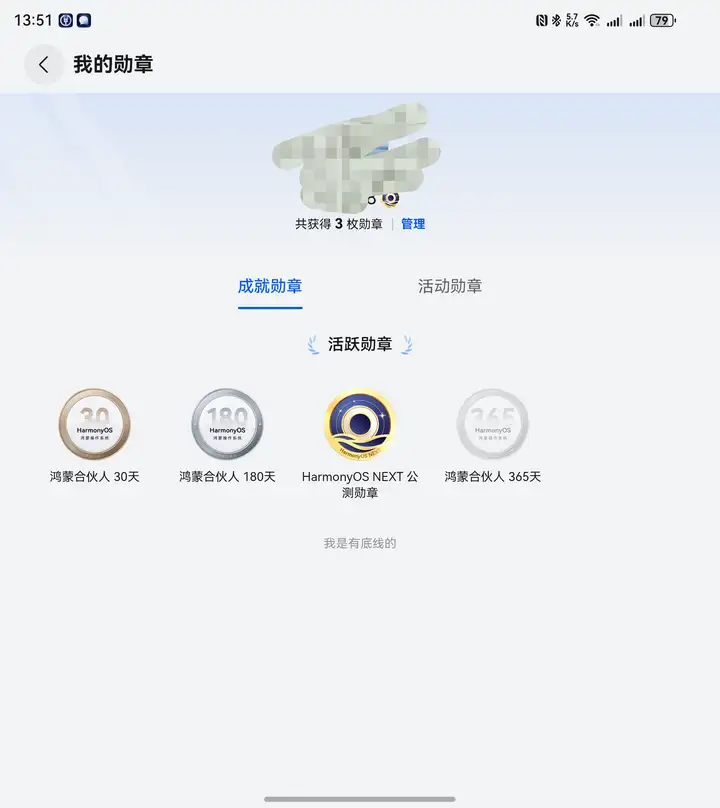
Task: Go back from 我的勋章 page
Action: click(x=44, y=65)
